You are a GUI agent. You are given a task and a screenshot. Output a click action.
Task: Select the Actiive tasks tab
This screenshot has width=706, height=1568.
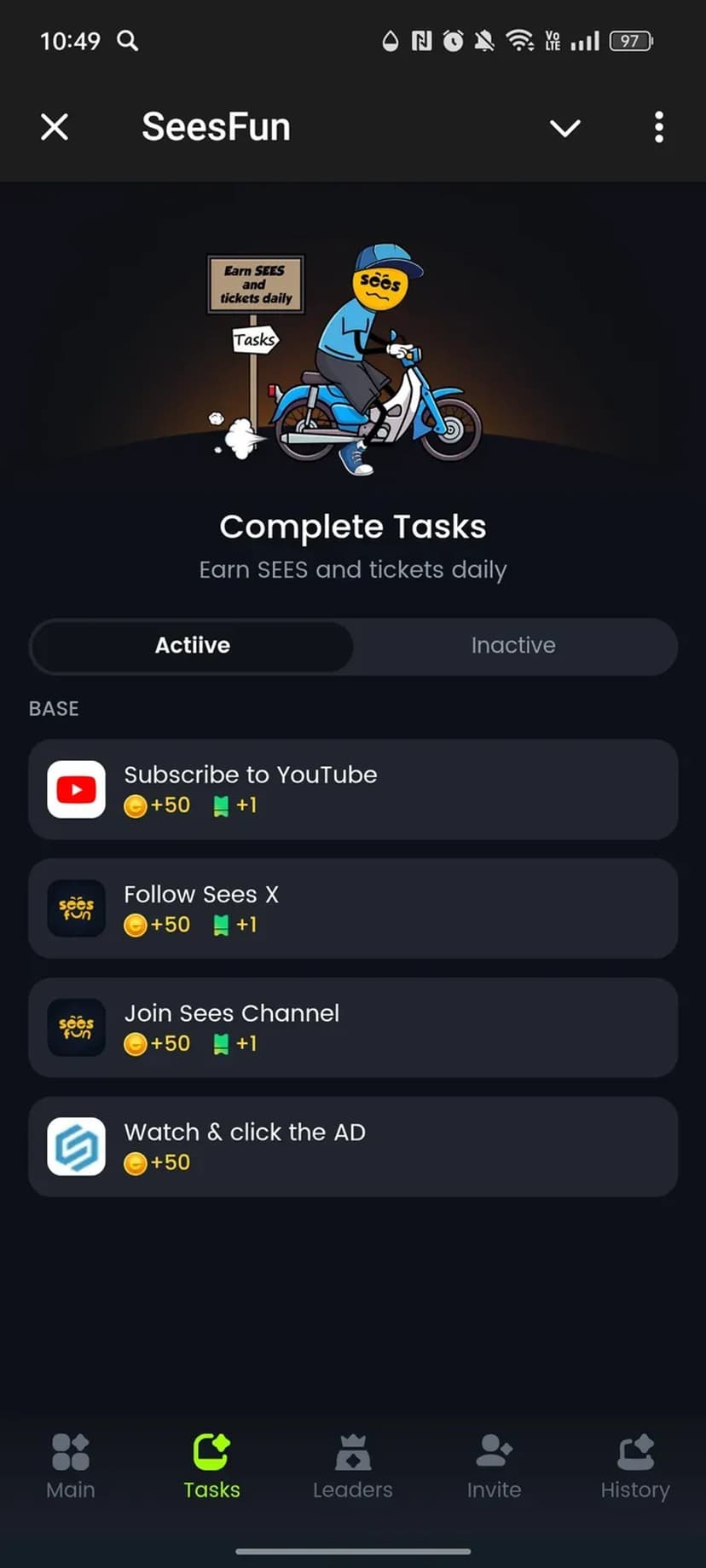(x=193, y=646)
